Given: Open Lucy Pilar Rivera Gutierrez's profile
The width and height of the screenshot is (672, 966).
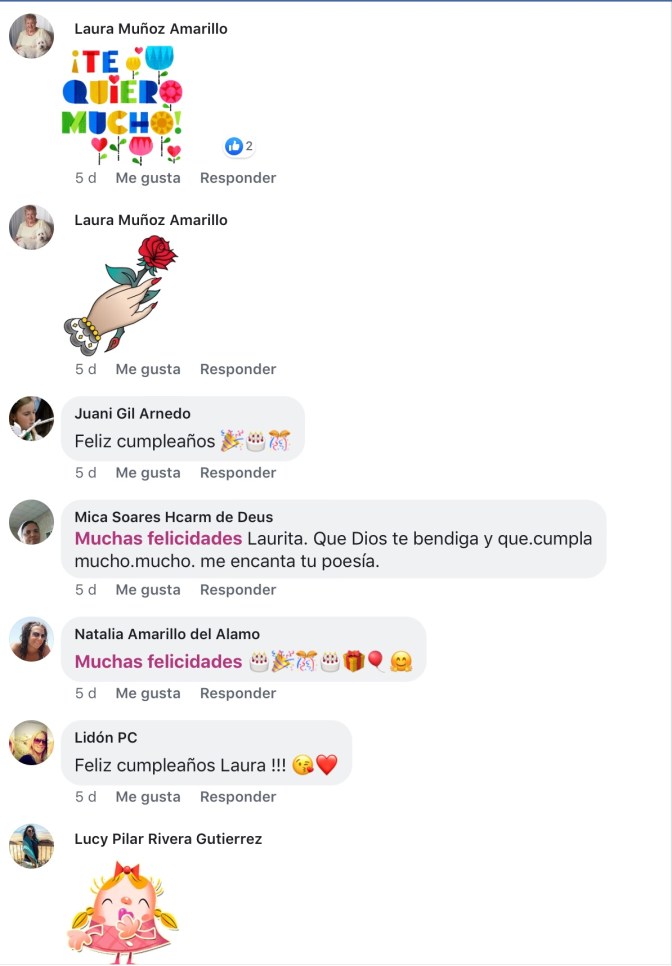Looking at the screenshot, I should [167, 839].
